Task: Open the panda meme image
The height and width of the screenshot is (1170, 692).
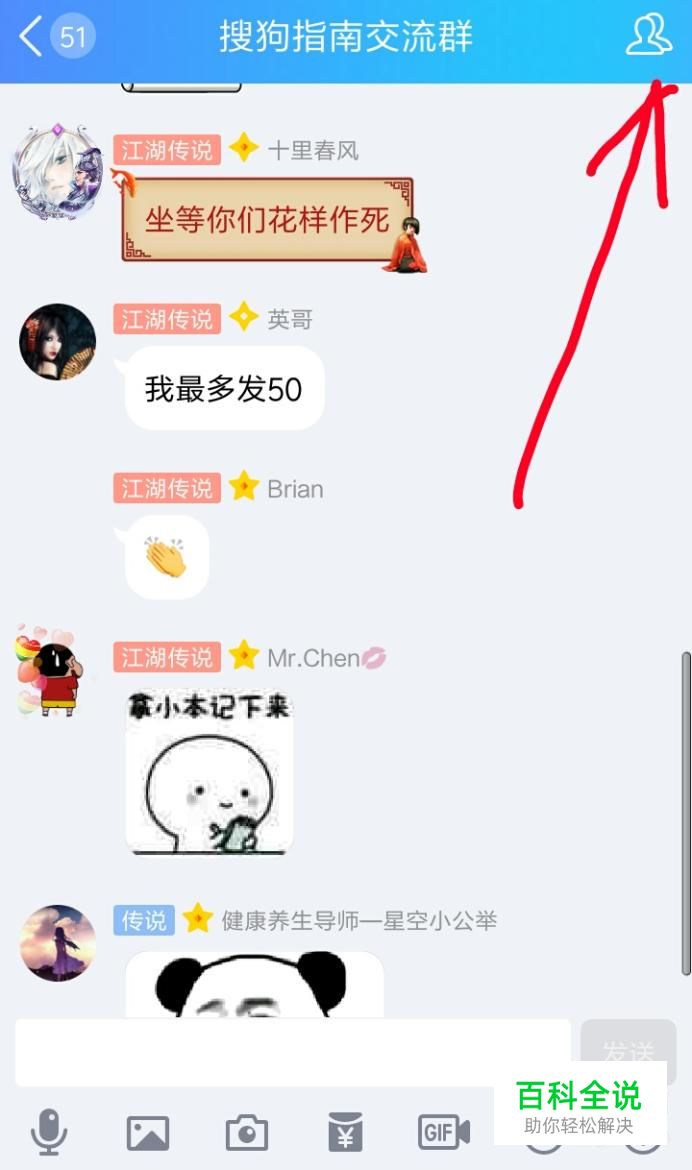Action: pos(254,985)
